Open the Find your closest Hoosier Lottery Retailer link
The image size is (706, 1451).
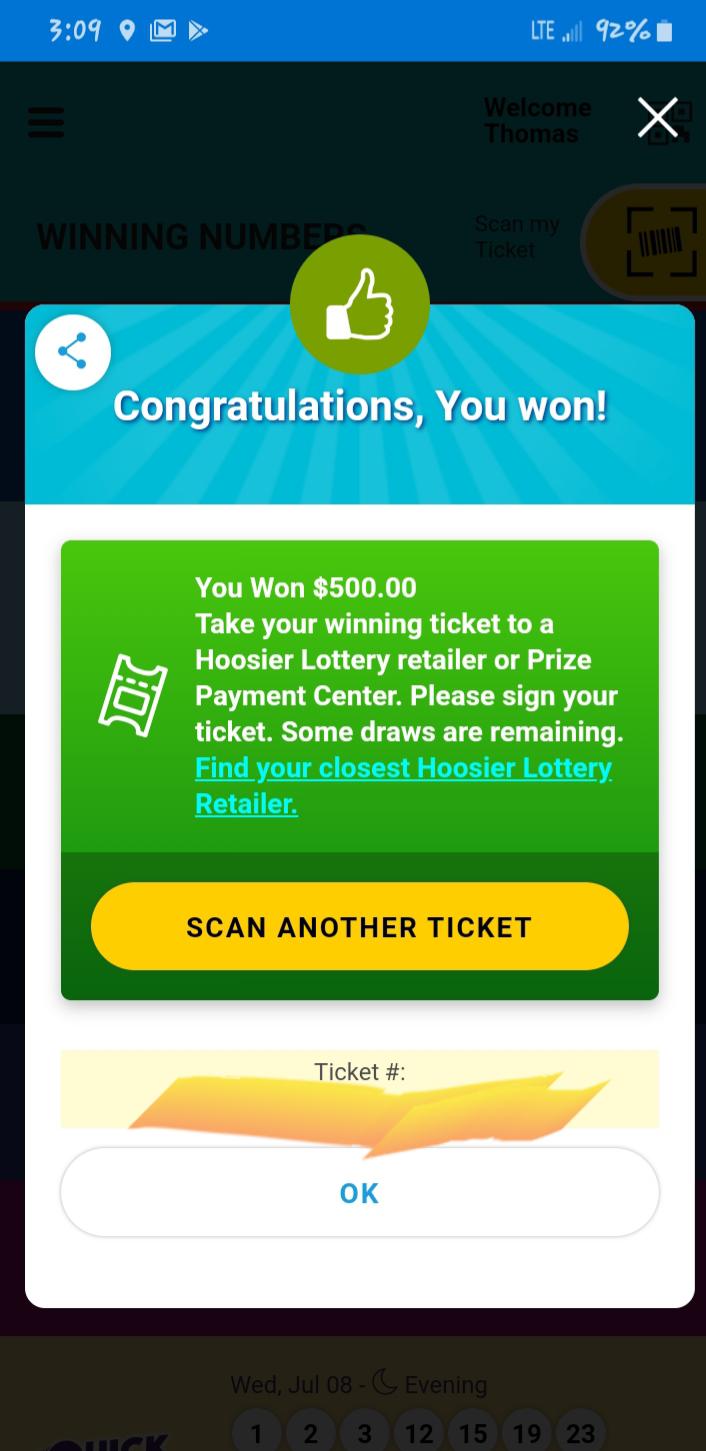(x=402, y=769)
